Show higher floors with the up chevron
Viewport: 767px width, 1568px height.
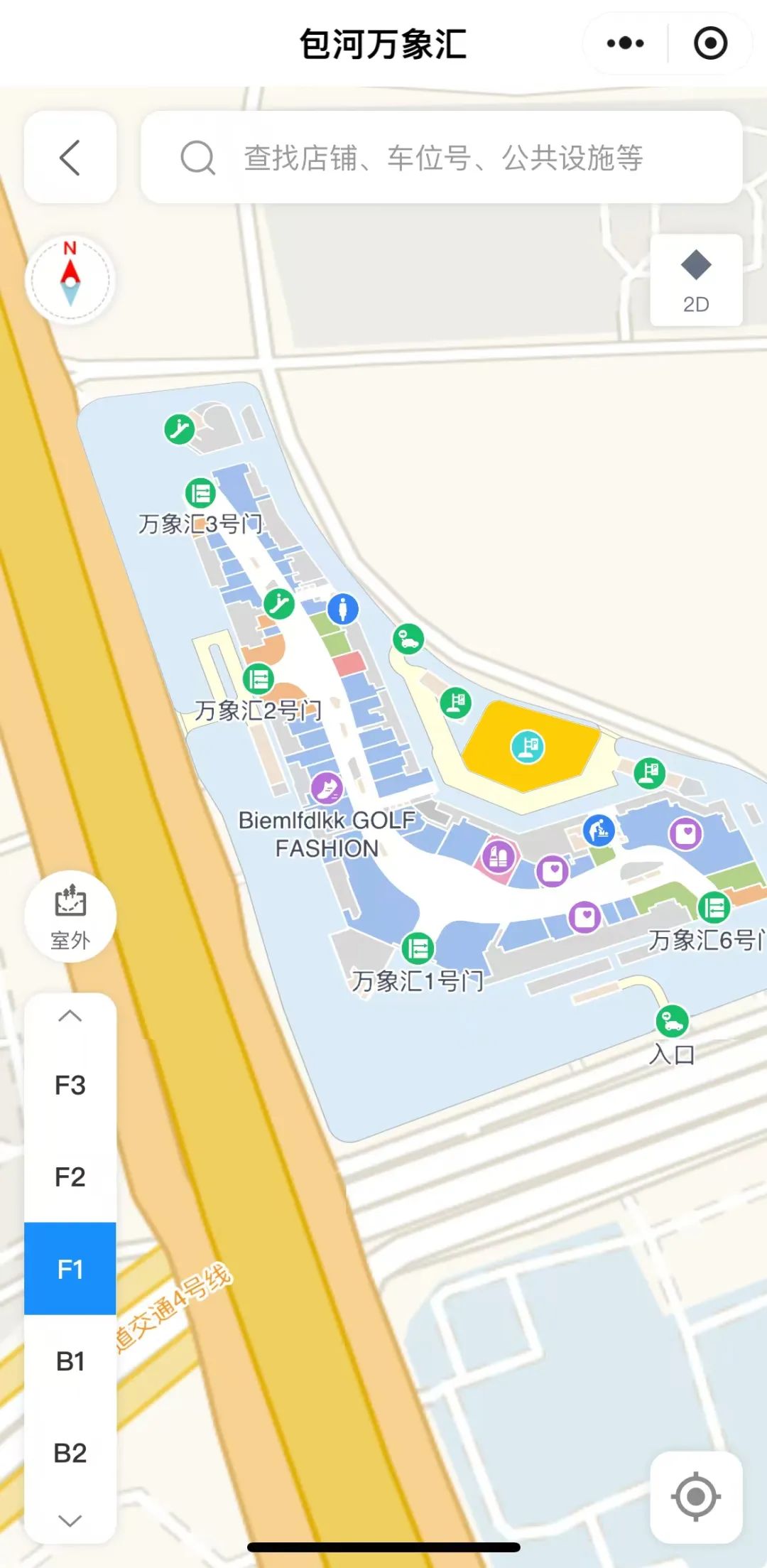(x=70, y=1016)
